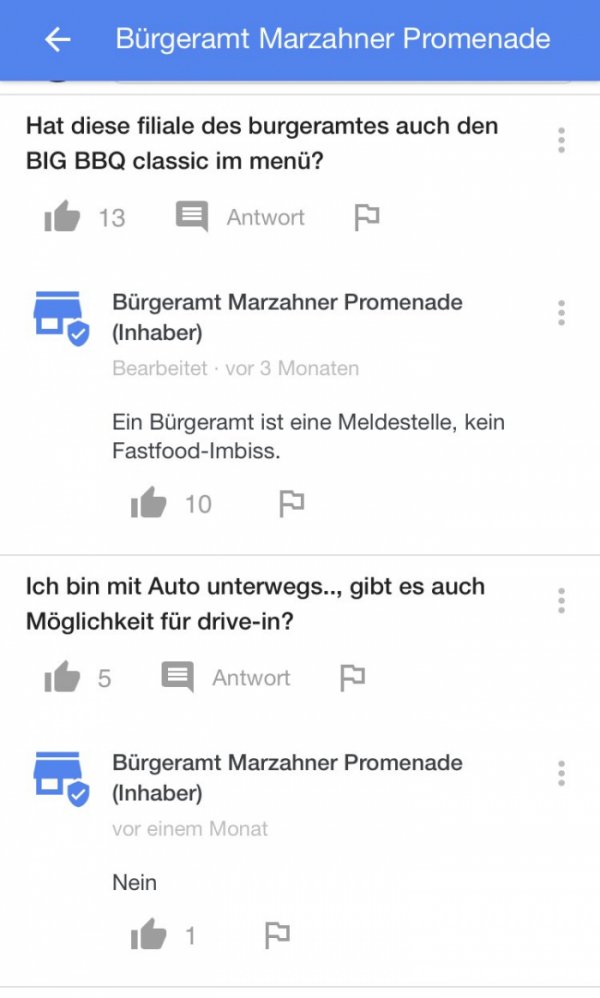The image size is (600, 998).
Task: Like the drive-in question
Action: (62, 678)
